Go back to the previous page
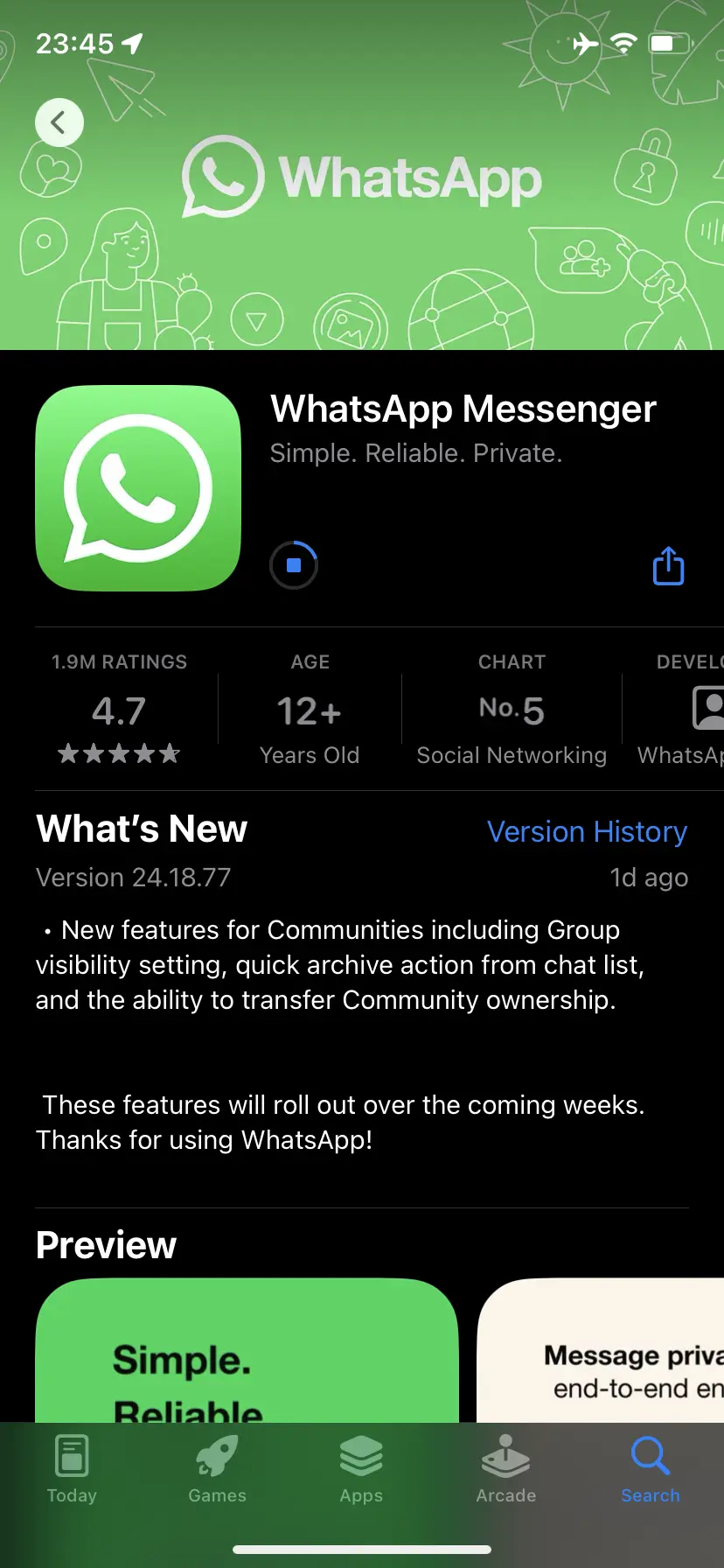 (x=59, y=122)
